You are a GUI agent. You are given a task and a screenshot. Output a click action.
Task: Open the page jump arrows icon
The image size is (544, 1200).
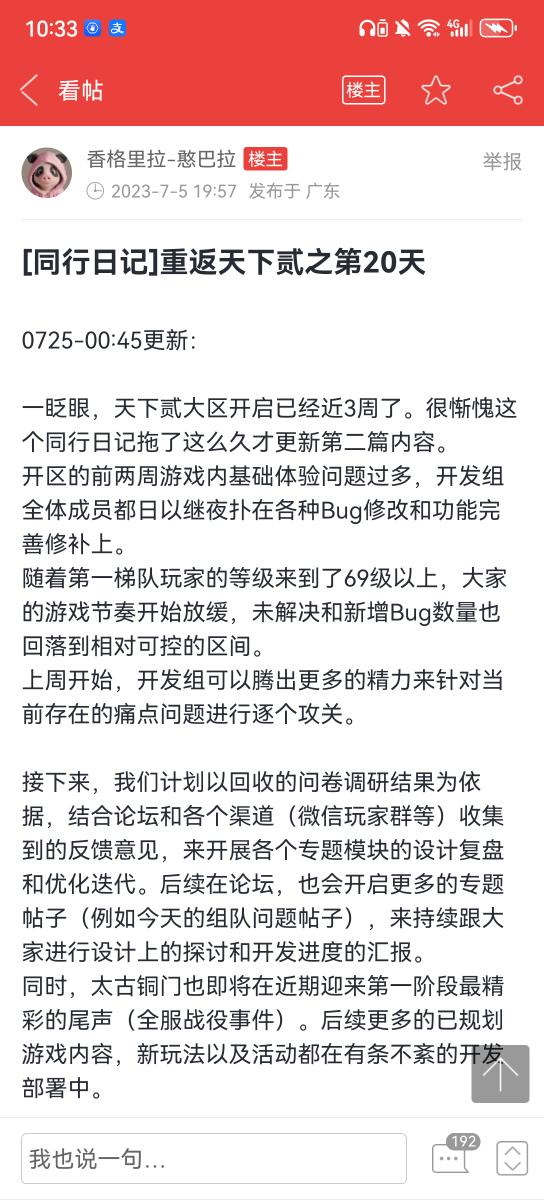pyautogui.click(x=512, y=1158)
